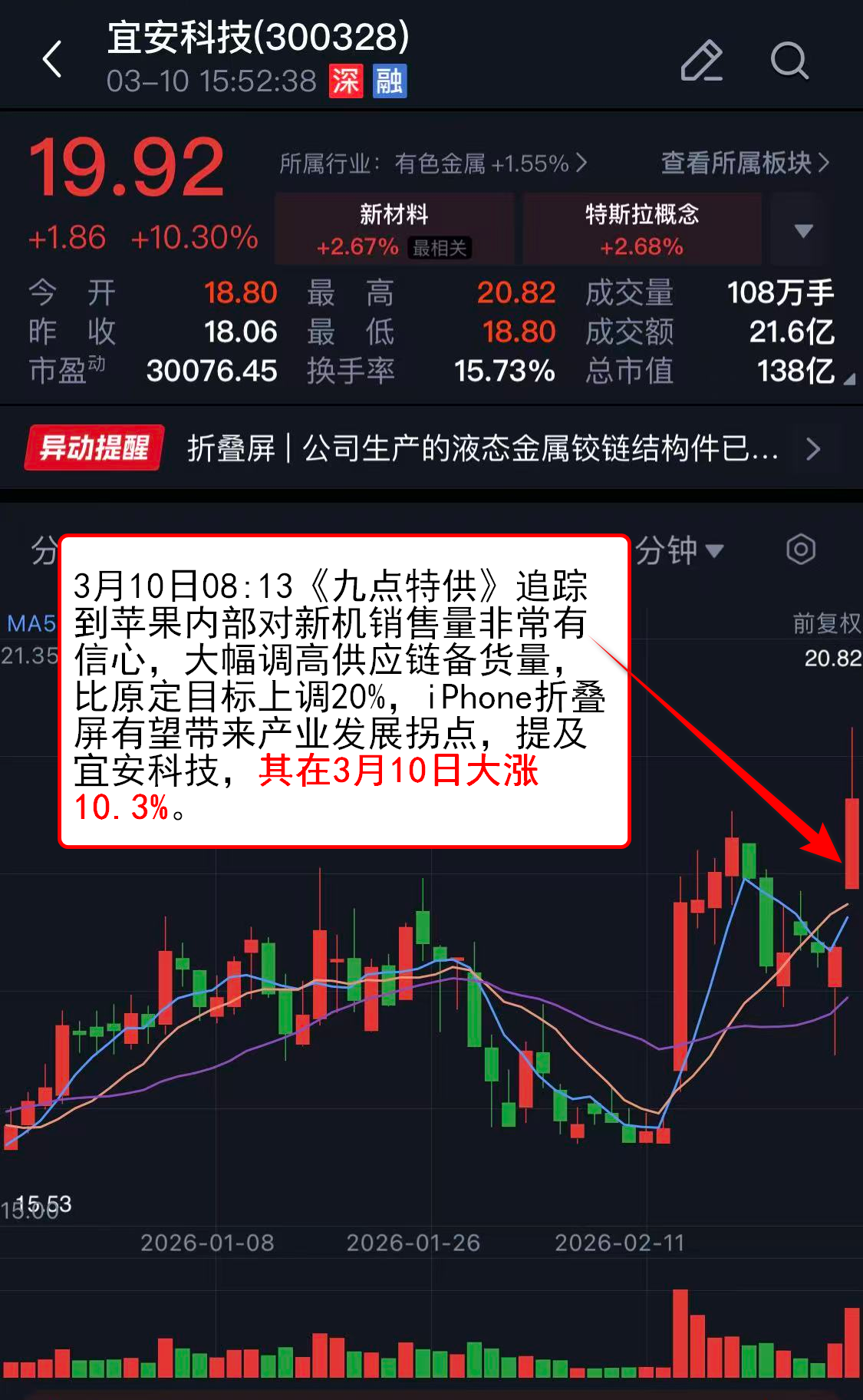Select the 特斯拉概念 sector chip
The image size is (863, 1400).
(641, 229)
